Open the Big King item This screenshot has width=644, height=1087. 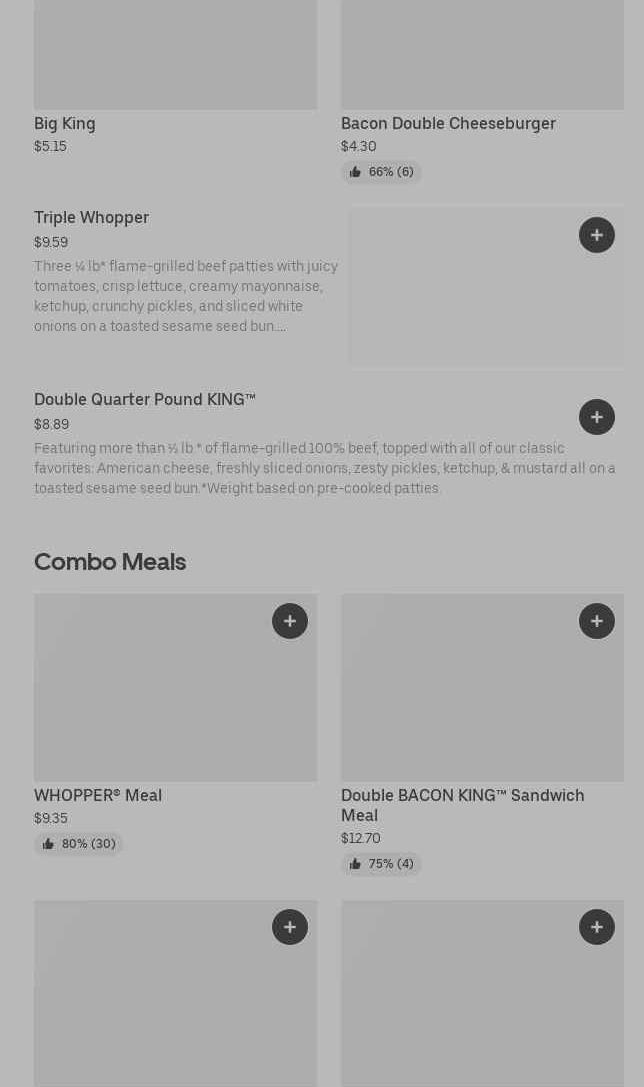(65, 124)
